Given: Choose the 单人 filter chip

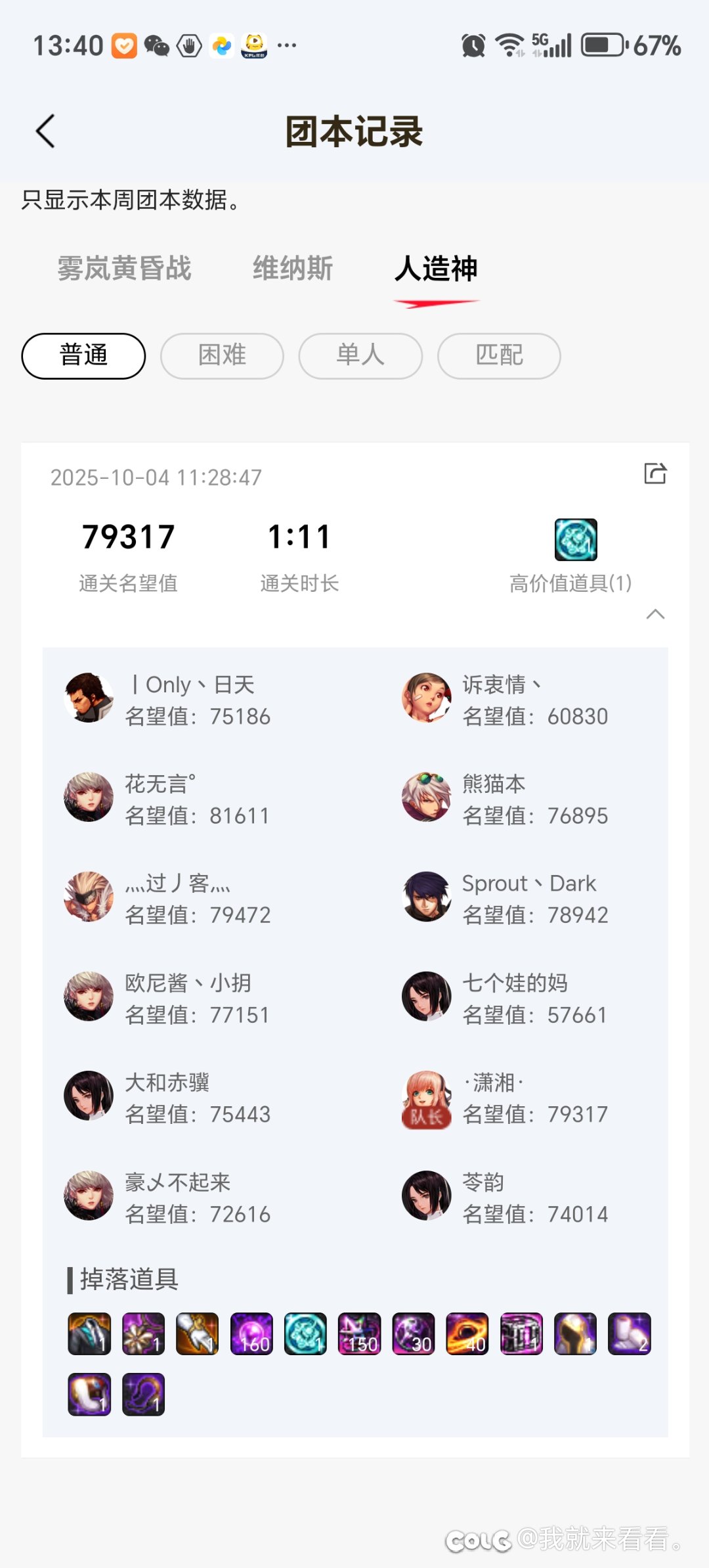Looking at the screenshot, I should click(360, 355).
